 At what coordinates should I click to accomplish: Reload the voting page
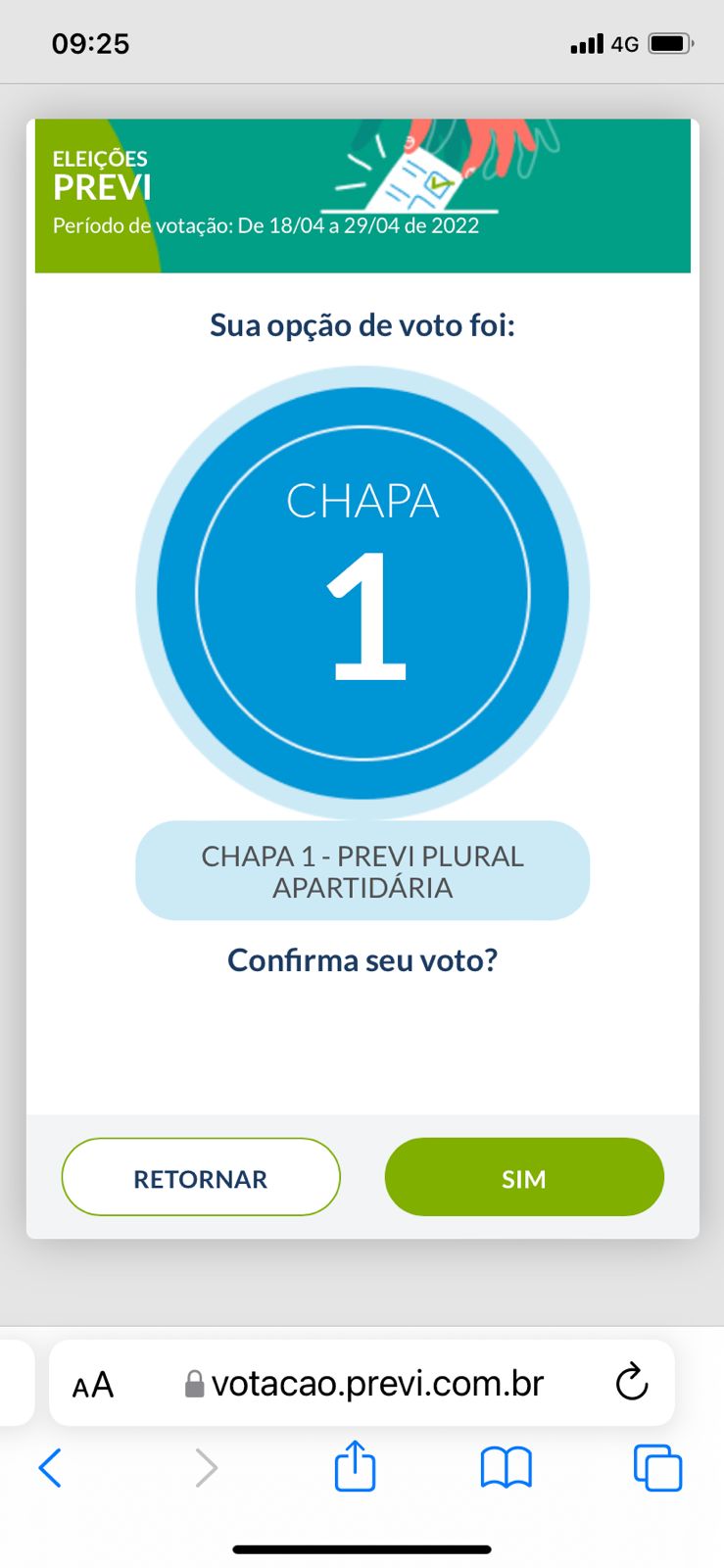point(632,1383)
